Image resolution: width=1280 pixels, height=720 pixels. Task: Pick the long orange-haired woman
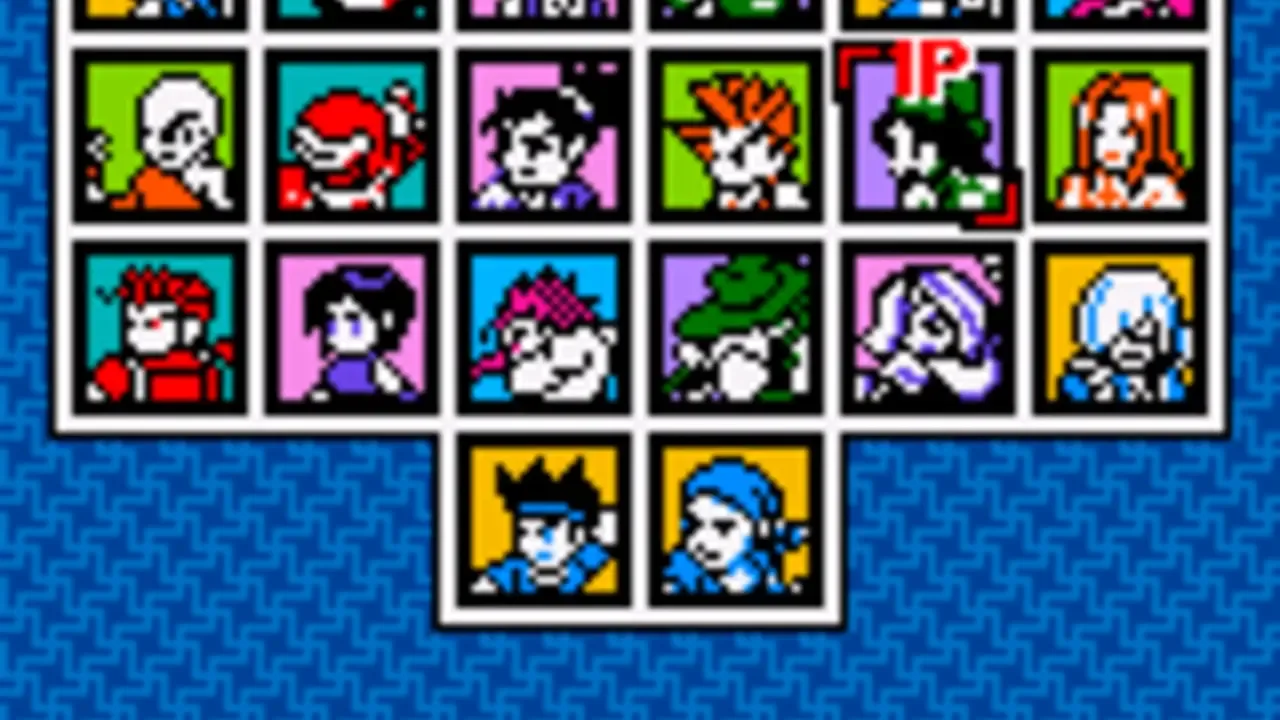[1120, 137]
